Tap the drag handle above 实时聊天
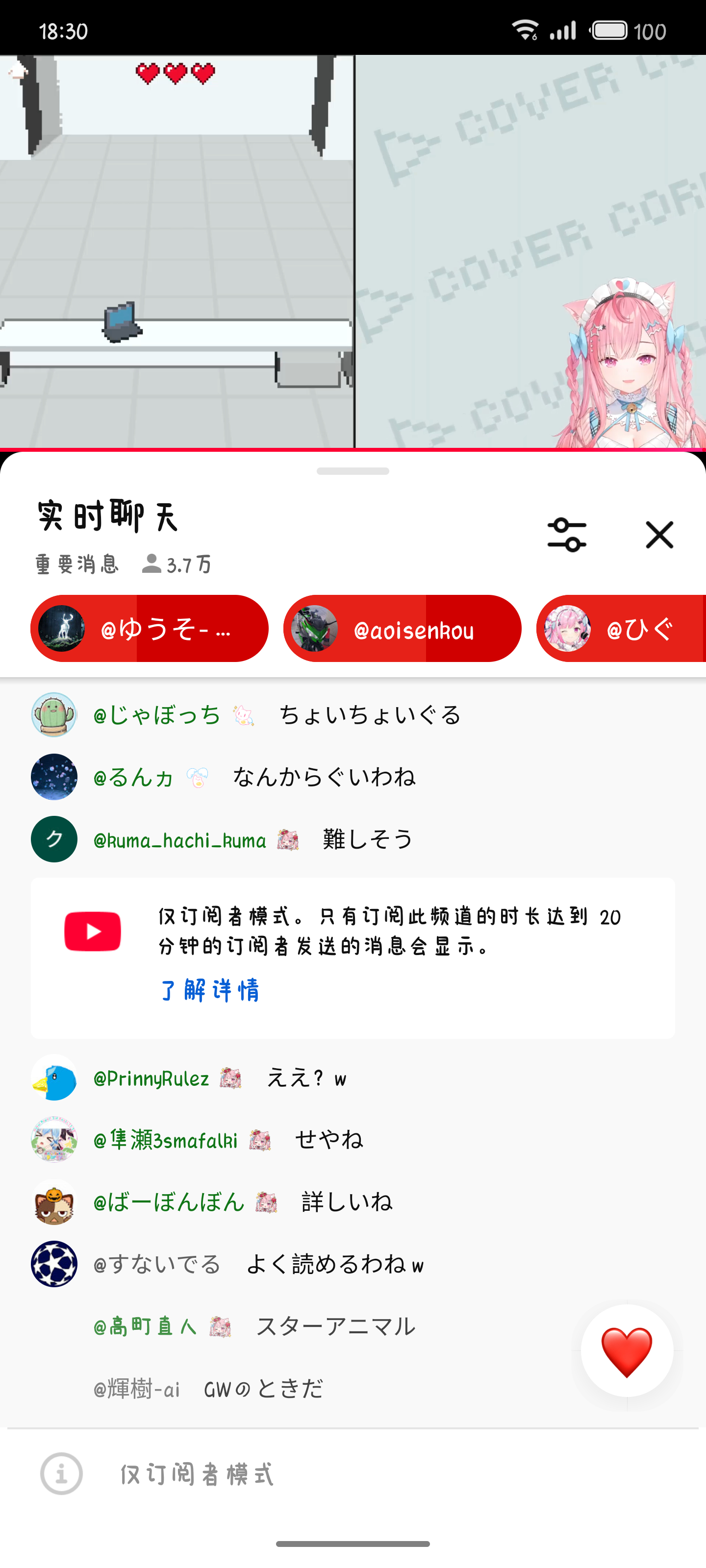706x1568 pixels. (353, 471)
